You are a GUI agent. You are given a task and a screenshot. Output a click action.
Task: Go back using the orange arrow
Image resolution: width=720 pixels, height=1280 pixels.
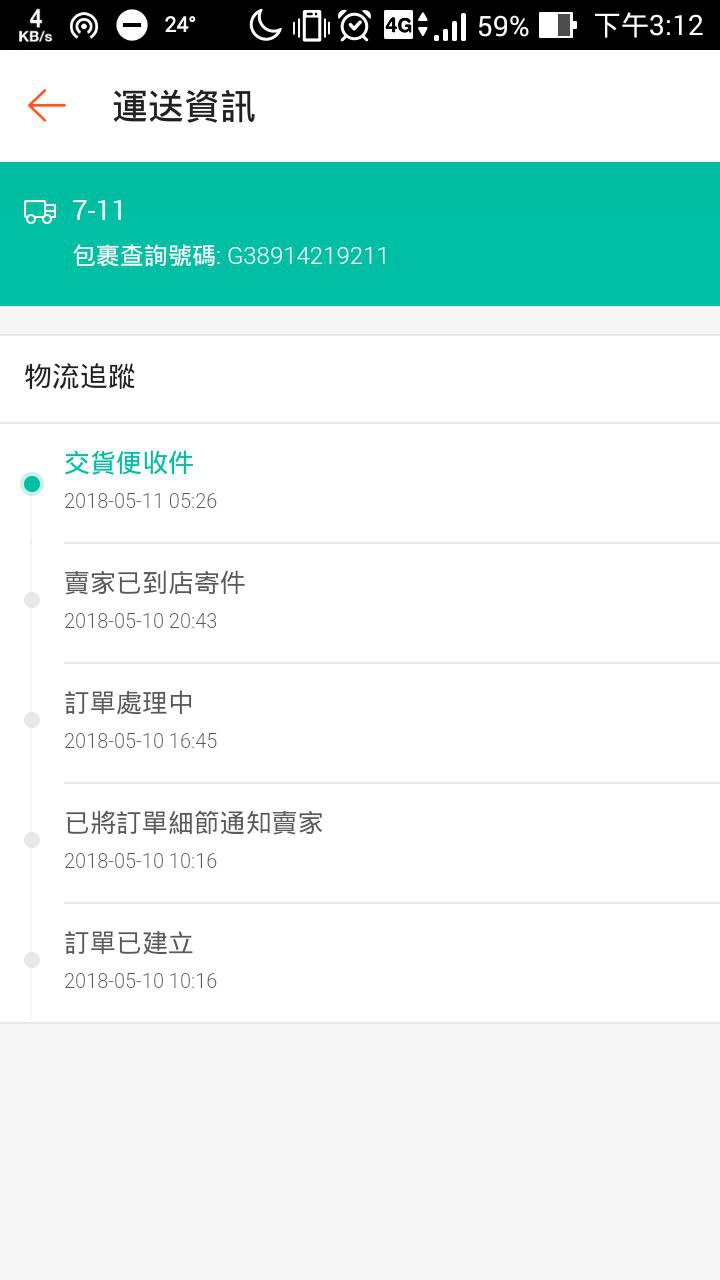pos(46,106)
